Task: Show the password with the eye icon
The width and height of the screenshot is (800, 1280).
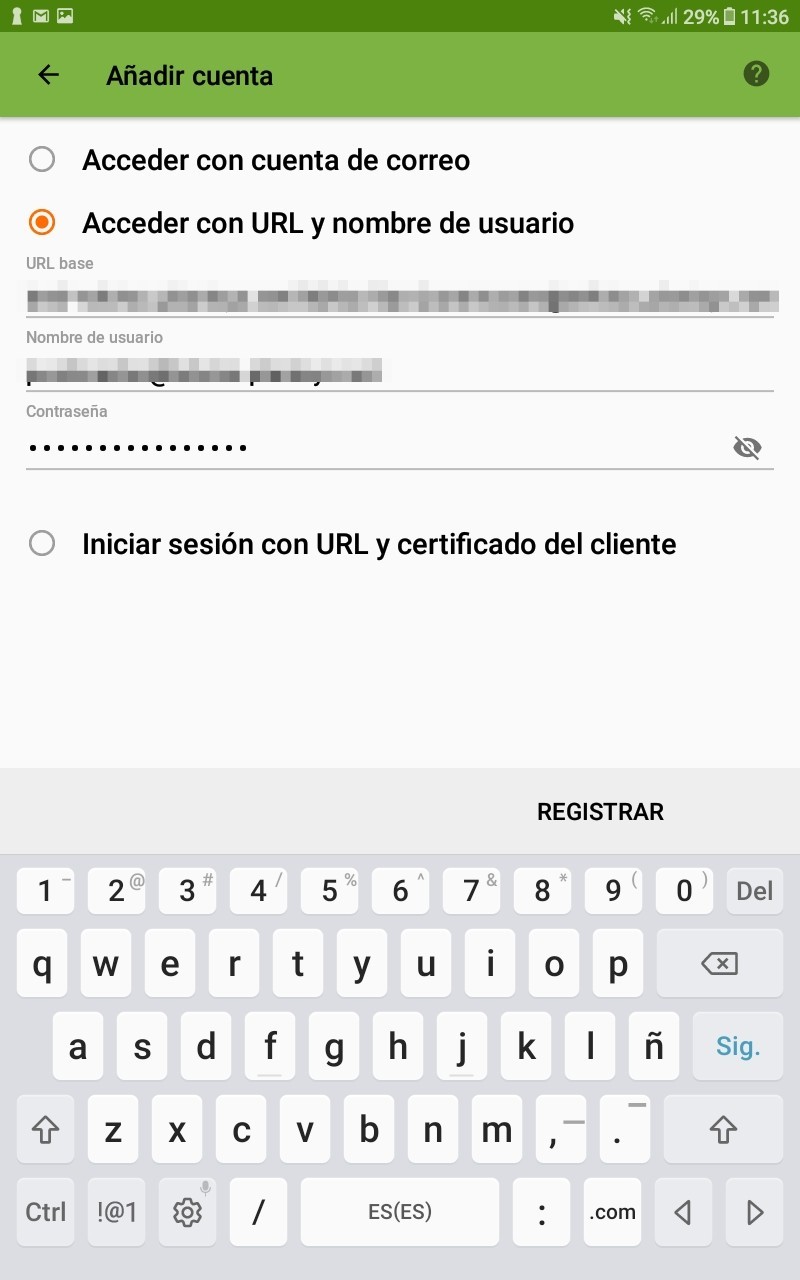Action: 747,448
